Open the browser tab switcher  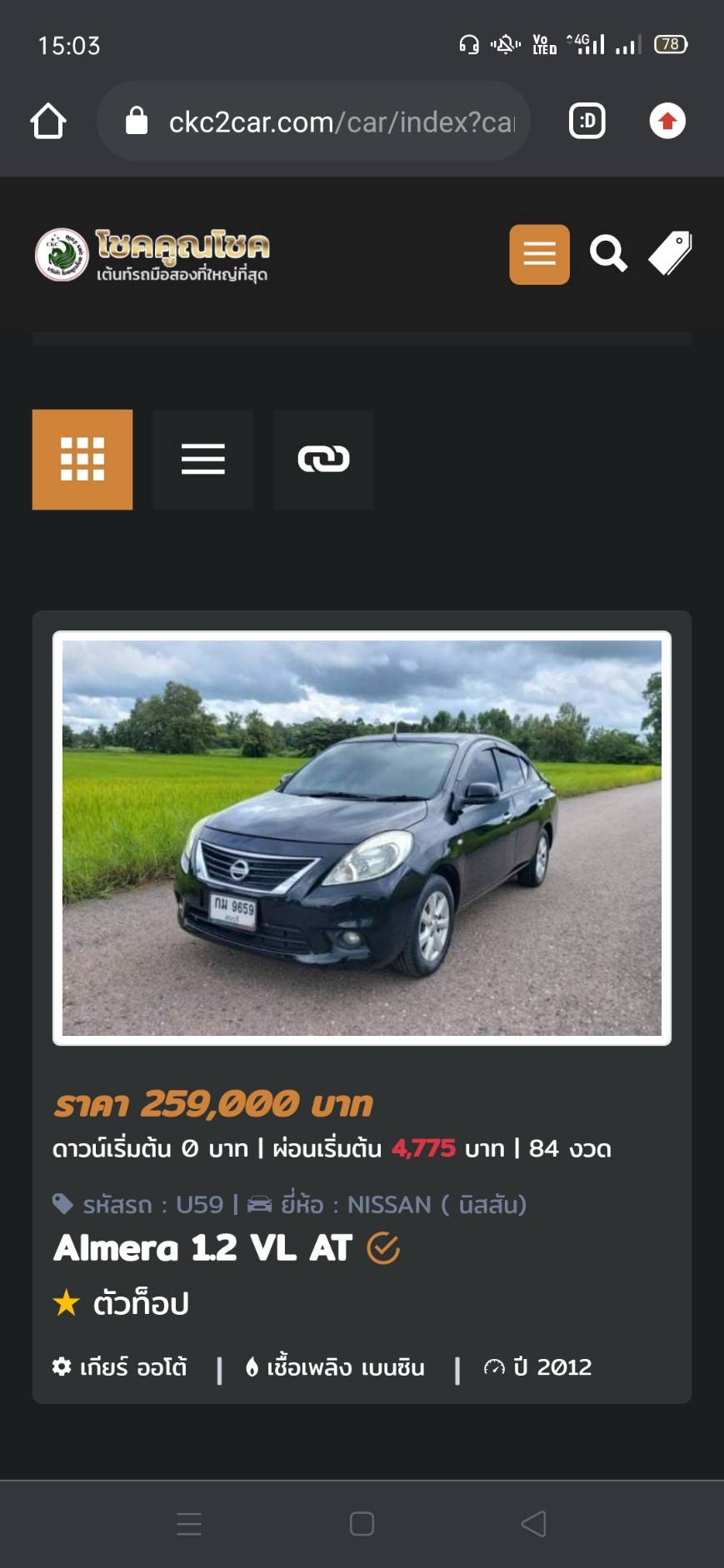pyautogui.click(x=587, y=122)
